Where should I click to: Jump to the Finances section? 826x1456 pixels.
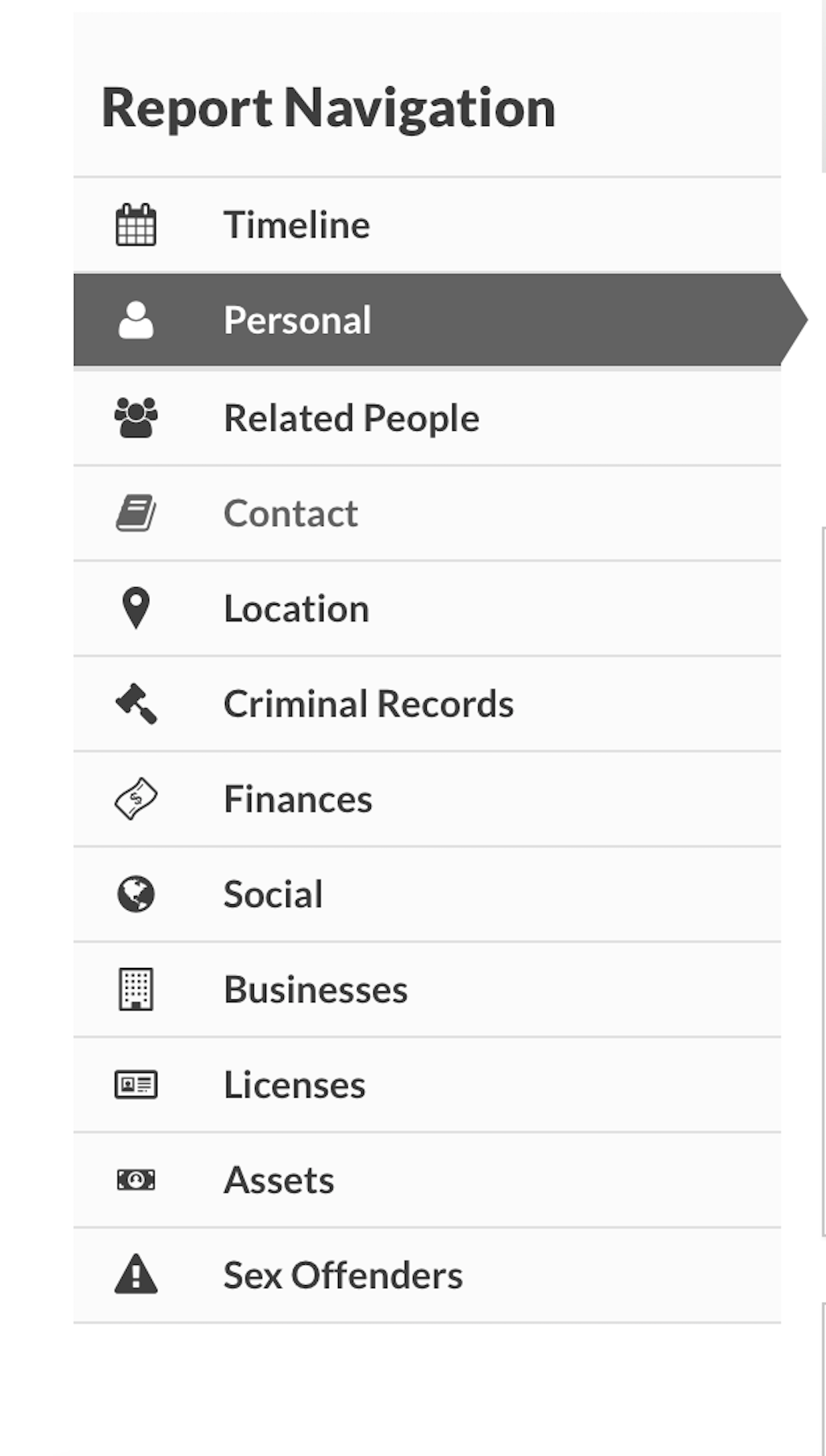(x=427, y=799)
